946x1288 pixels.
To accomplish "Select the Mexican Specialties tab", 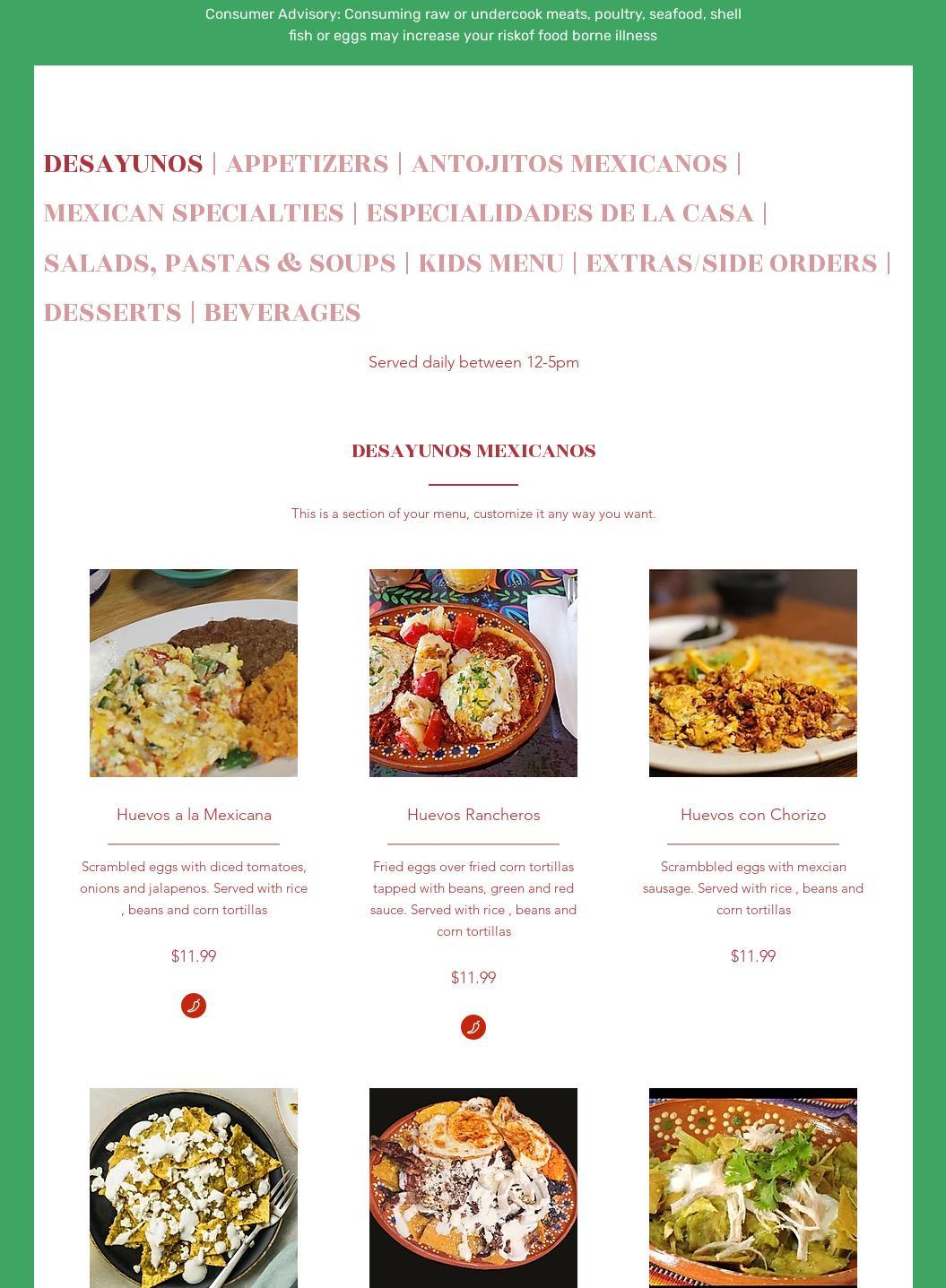I will click(194, 213).
